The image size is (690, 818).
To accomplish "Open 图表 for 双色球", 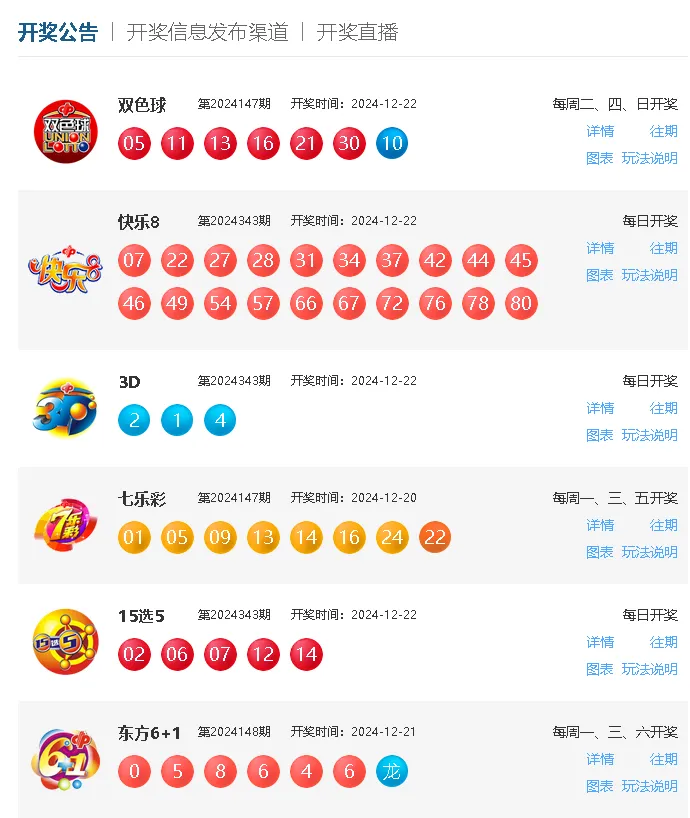I will tap(600, 158).
